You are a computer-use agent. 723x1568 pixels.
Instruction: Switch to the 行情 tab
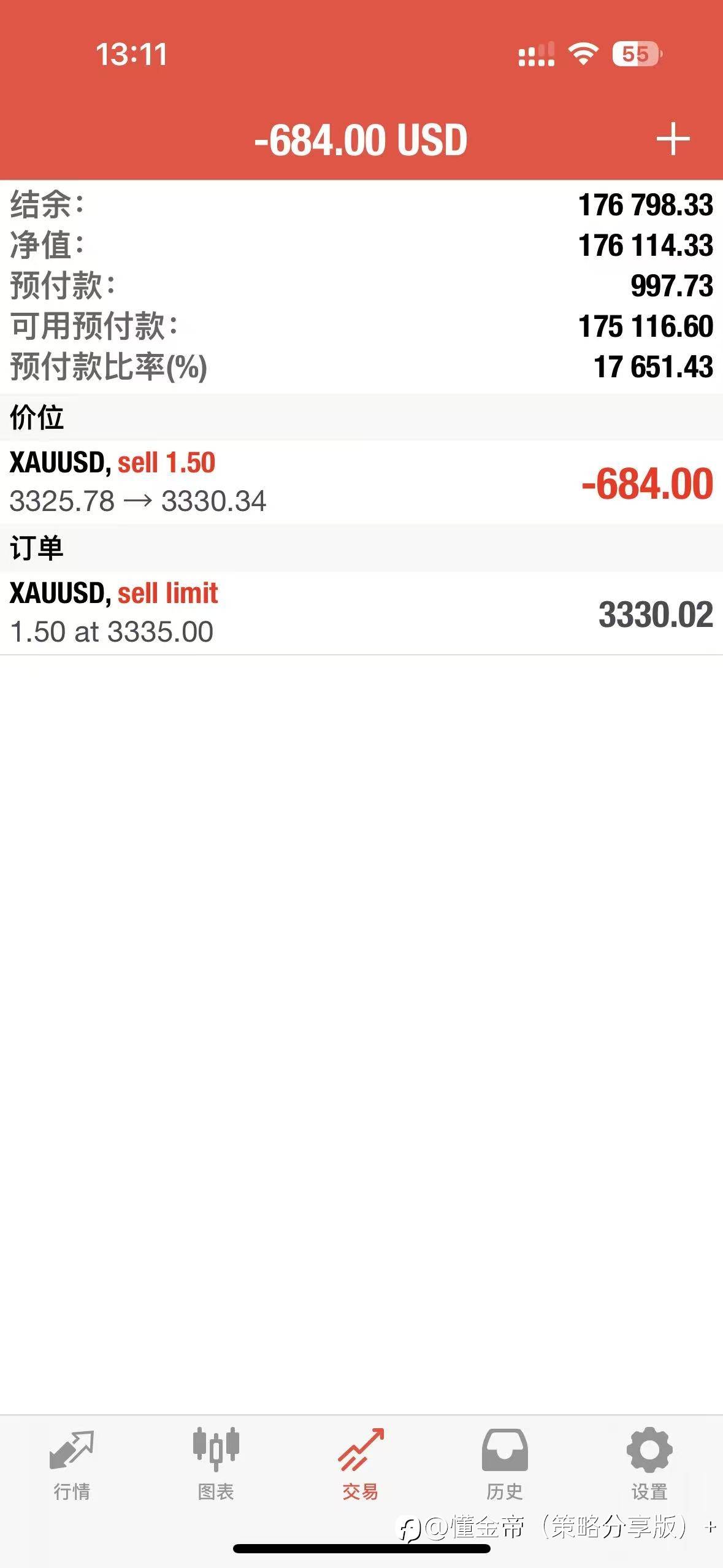tap(72, 1465)
